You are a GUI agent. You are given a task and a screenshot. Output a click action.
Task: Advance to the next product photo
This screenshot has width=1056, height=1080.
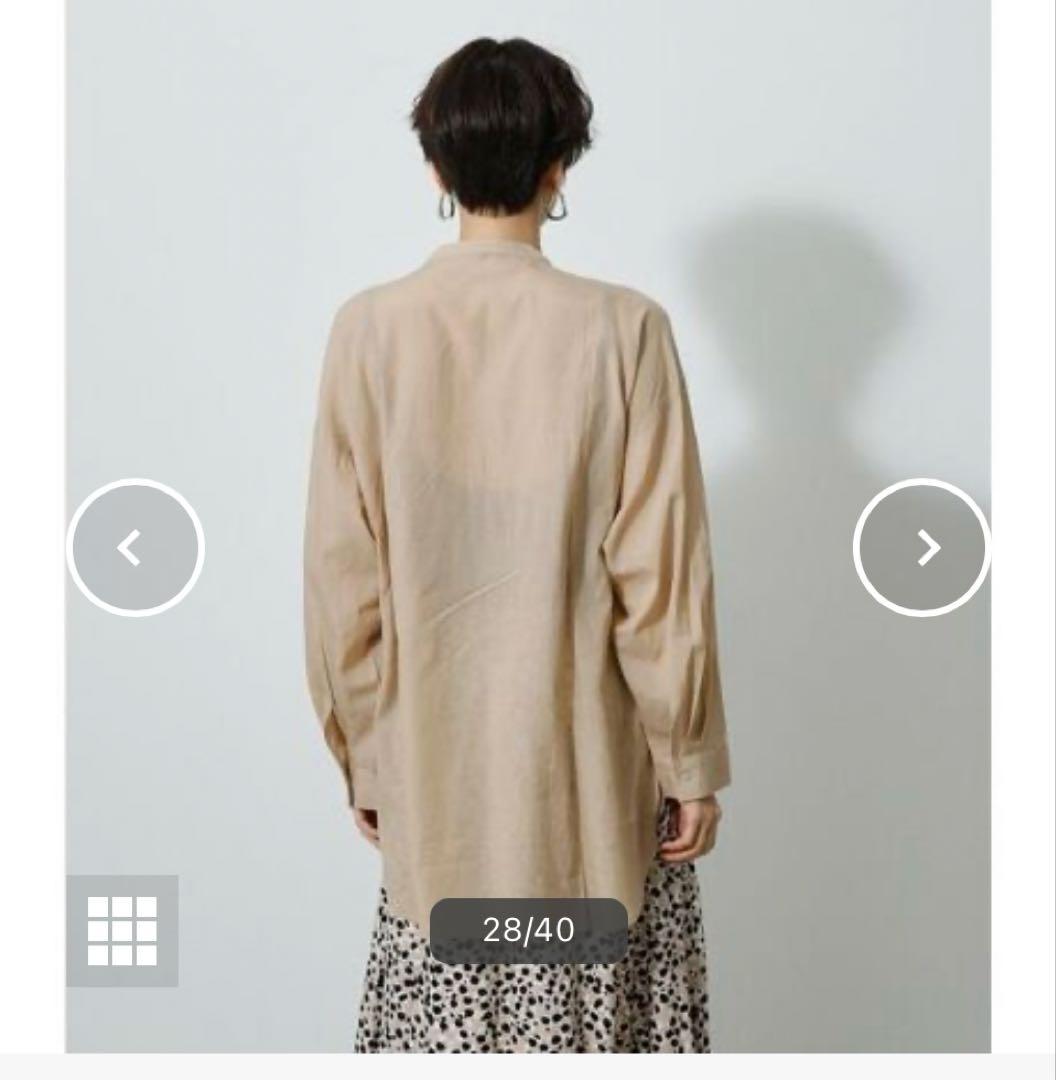[x=922, y=548]
